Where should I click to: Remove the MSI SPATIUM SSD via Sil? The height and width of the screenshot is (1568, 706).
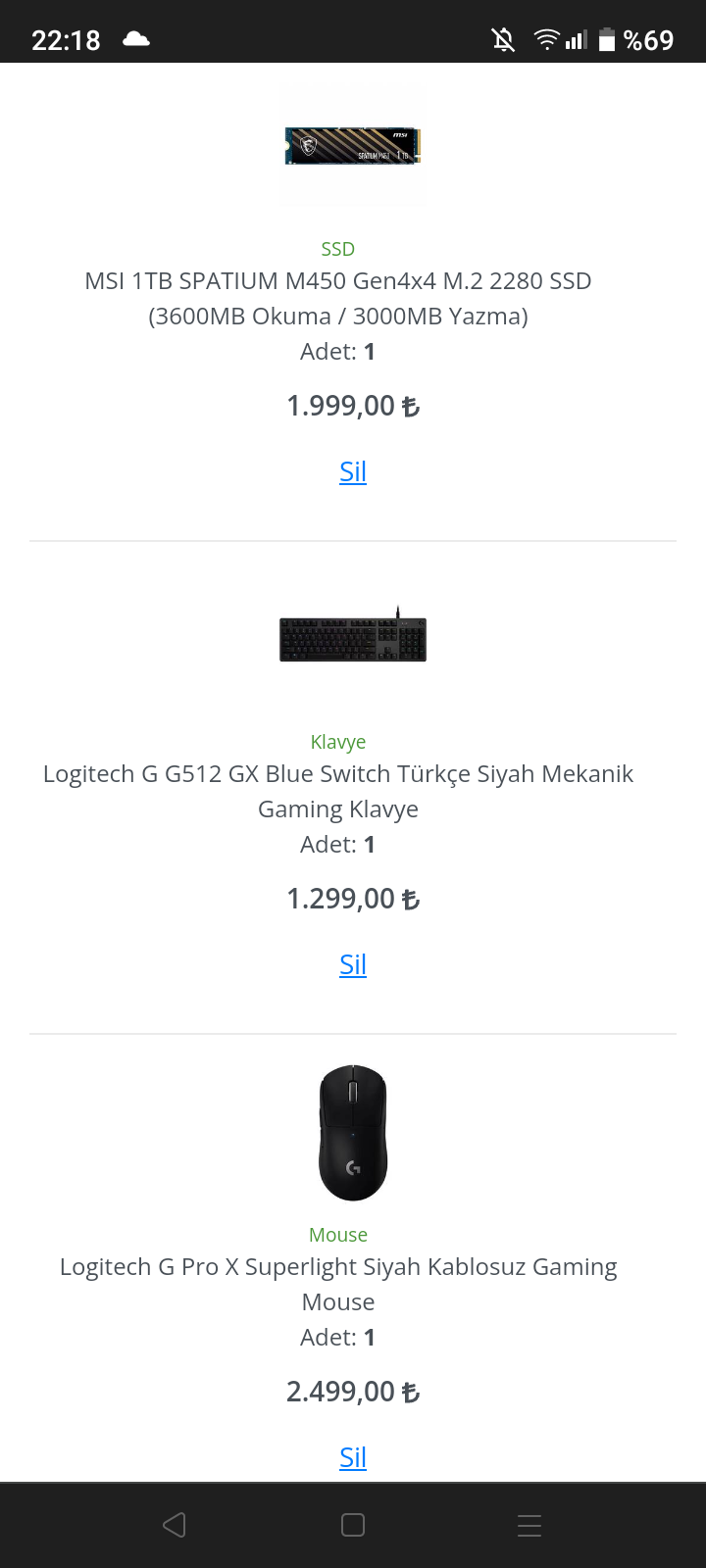[353, 471]
